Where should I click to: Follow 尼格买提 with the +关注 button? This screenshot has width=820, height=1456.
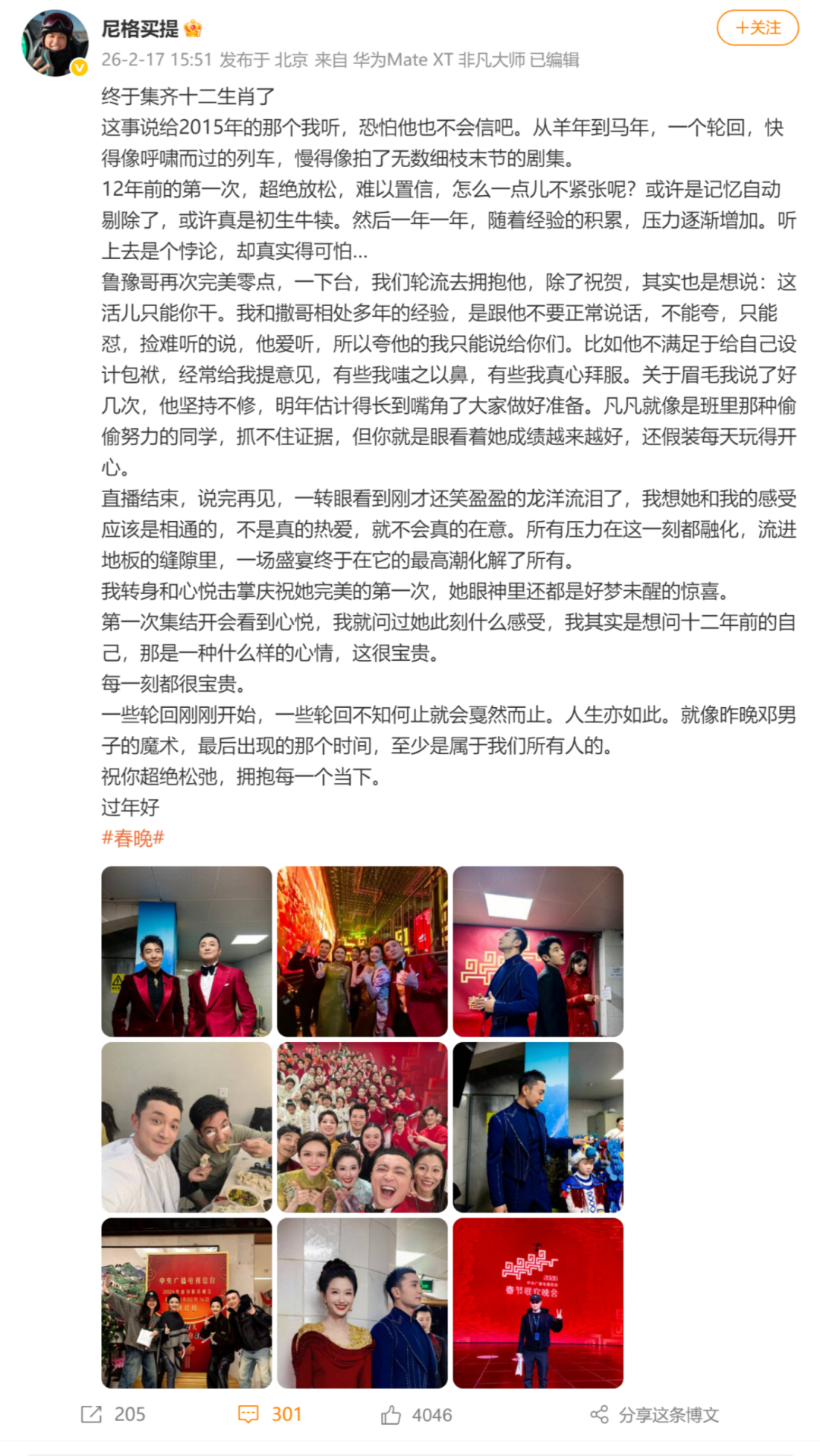(757, 28)
